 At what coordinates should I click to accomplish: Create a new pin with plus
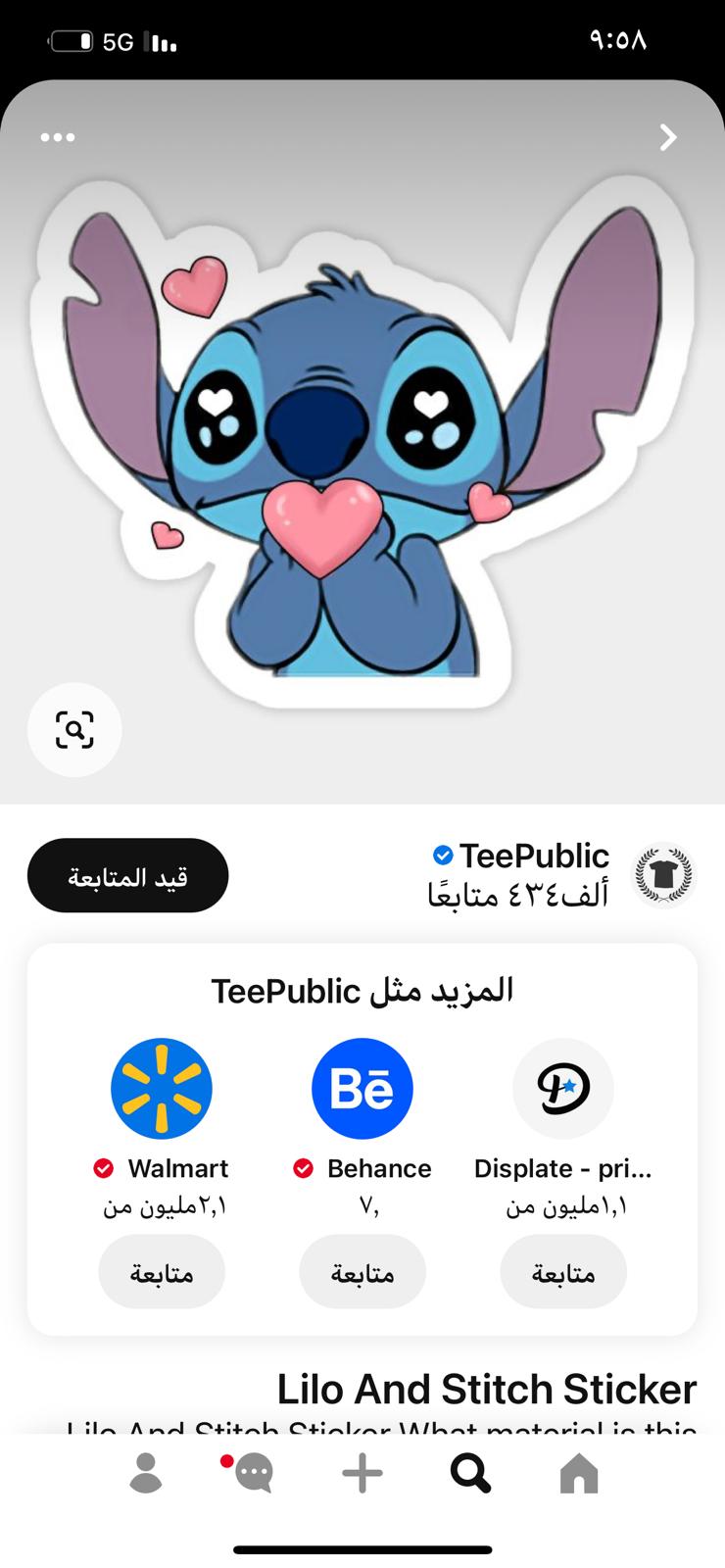tap(362, 1473)
